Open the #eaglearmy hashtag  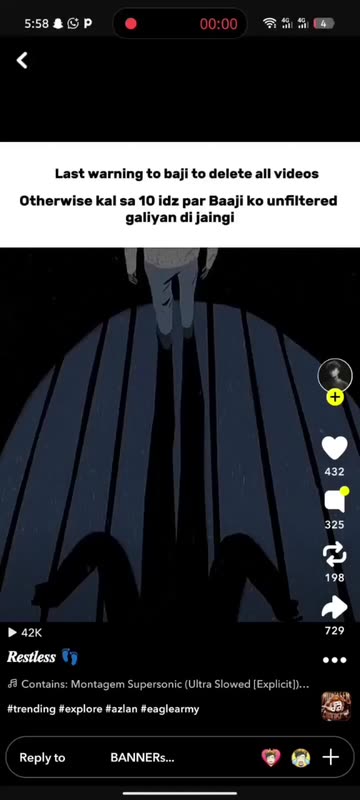[x=176, y=709]
